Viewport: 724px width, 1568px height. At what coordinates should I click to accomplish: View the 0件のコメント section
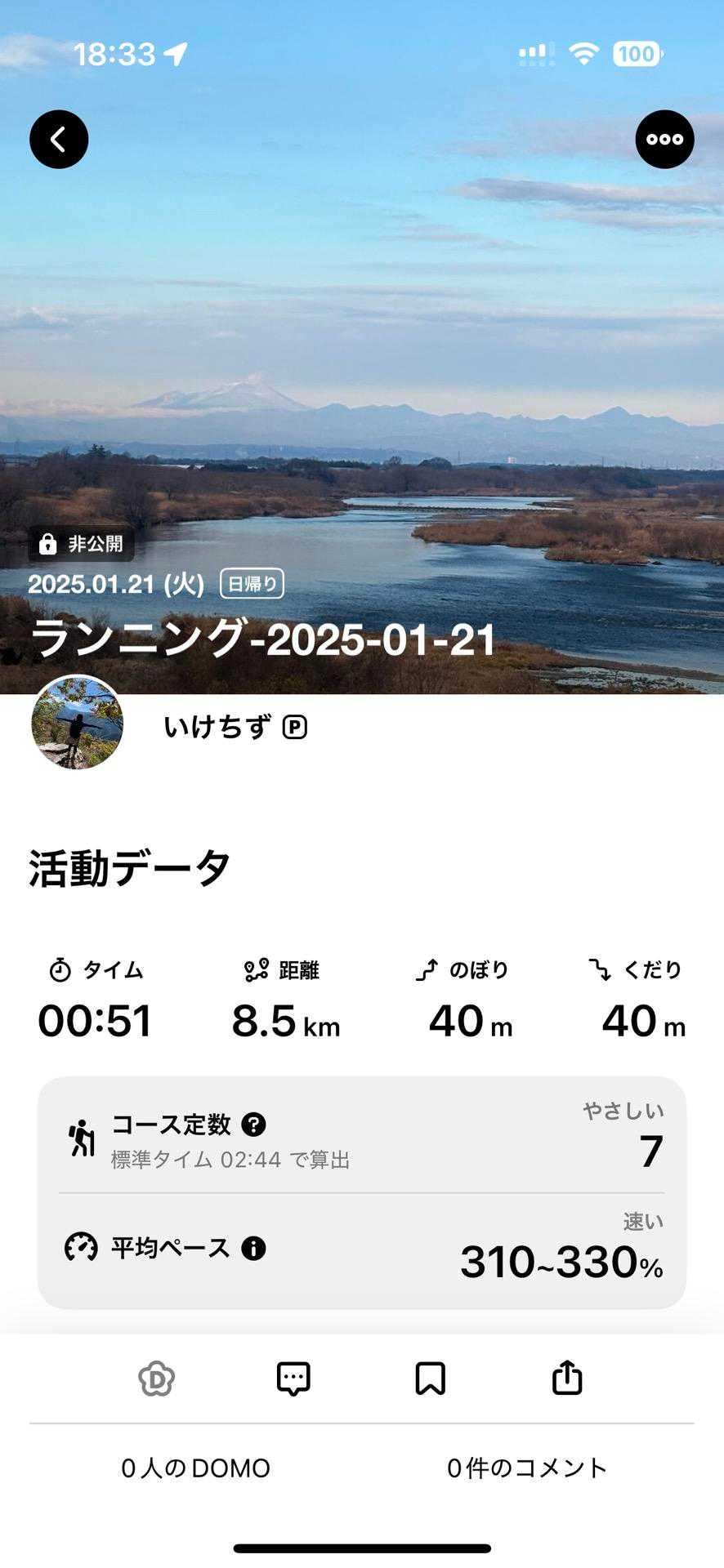pos(527,1468)
